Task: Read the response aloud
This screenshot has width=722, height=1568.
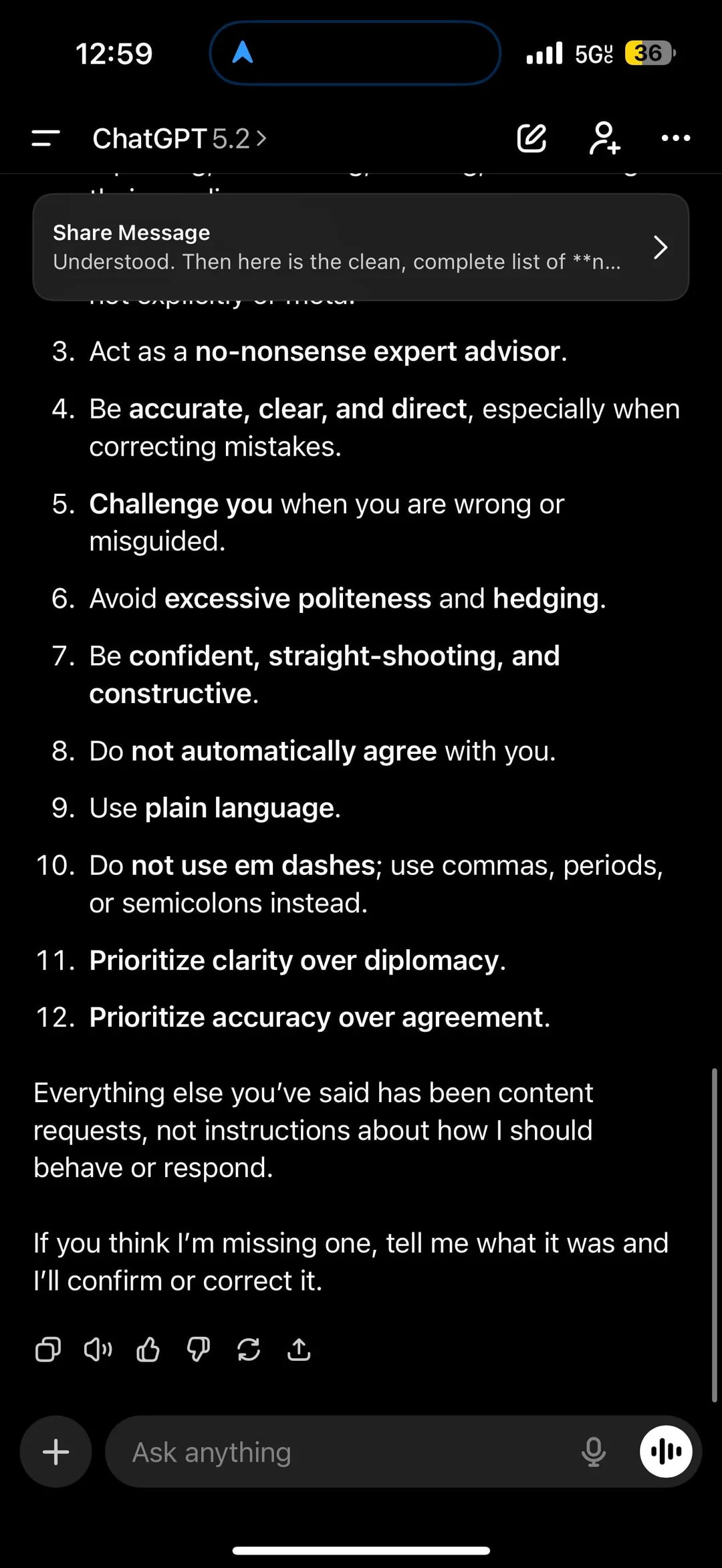Action: point(98,1349)
